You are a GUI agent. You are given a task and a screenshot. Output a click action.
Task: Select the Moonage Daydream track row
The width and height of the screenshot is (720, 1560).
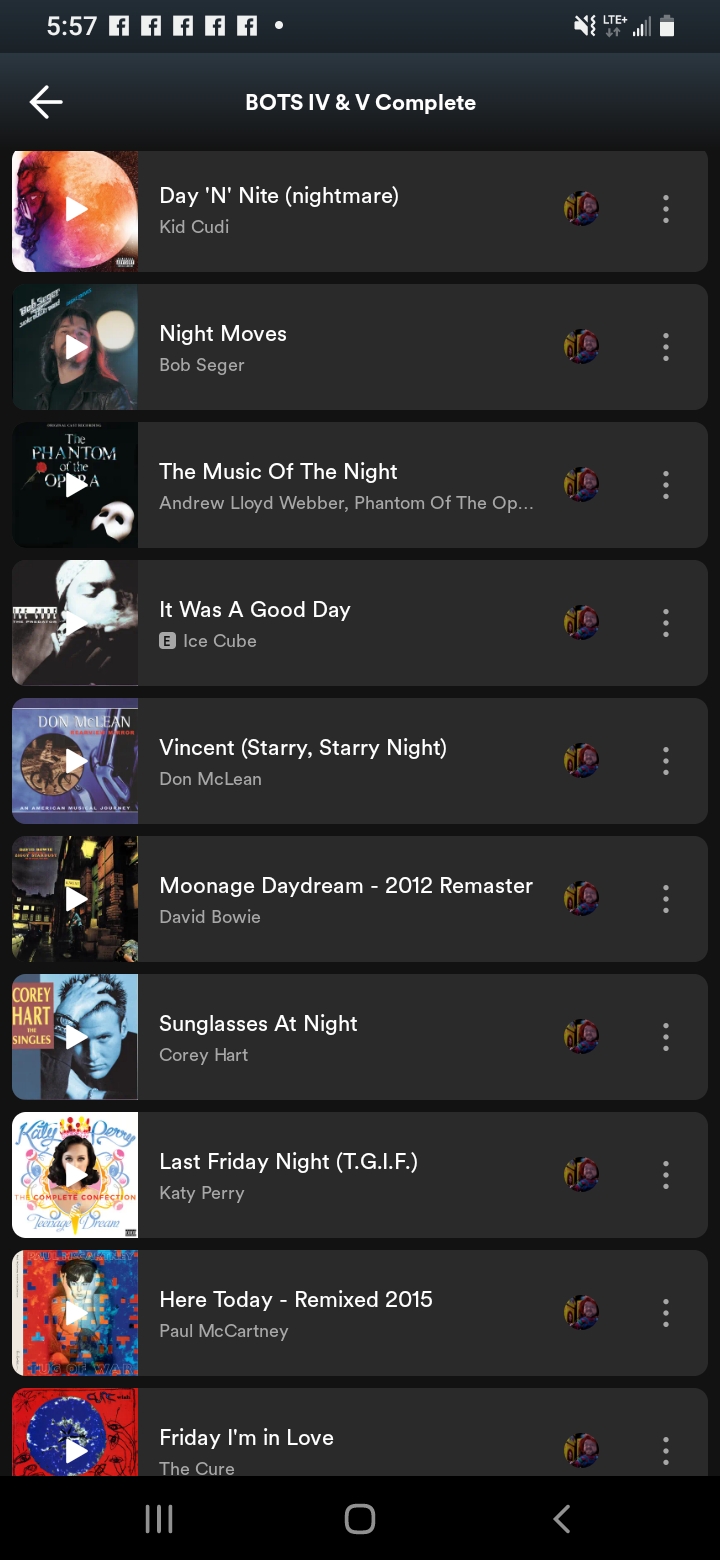pyautogui.click(x=340, y=899)
